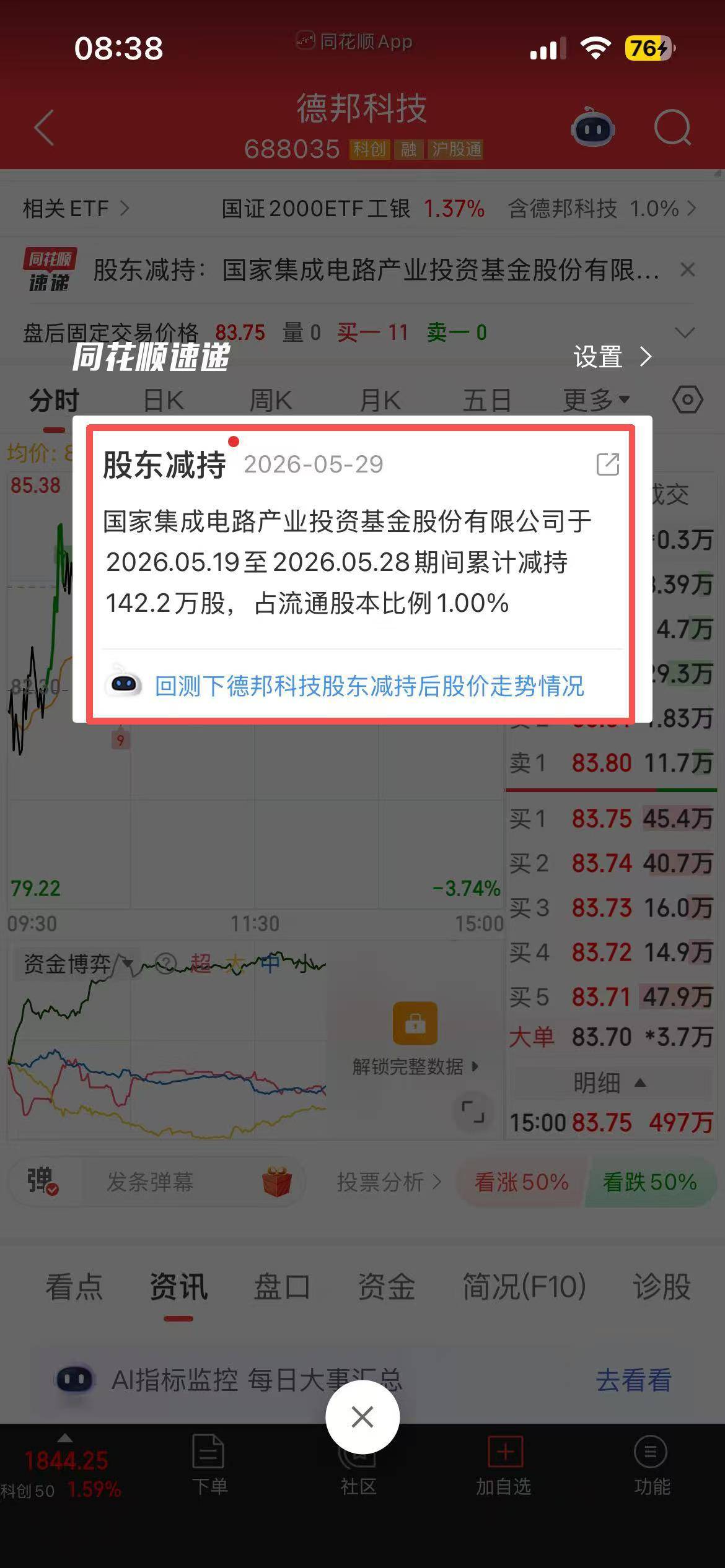Image resolution: width=725 pixels, height=1568 pixels.
Task: Tap 下单 in the bottom bar
Action: tap(209, 1465)
